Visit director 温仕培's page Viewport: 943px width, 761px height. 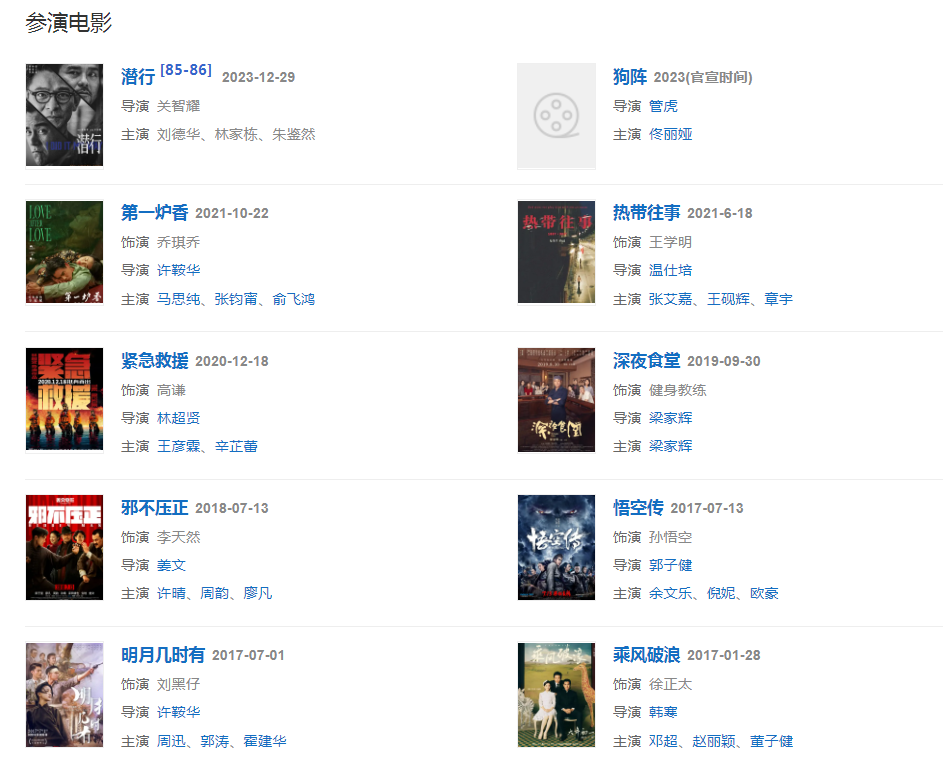[670, 270]
